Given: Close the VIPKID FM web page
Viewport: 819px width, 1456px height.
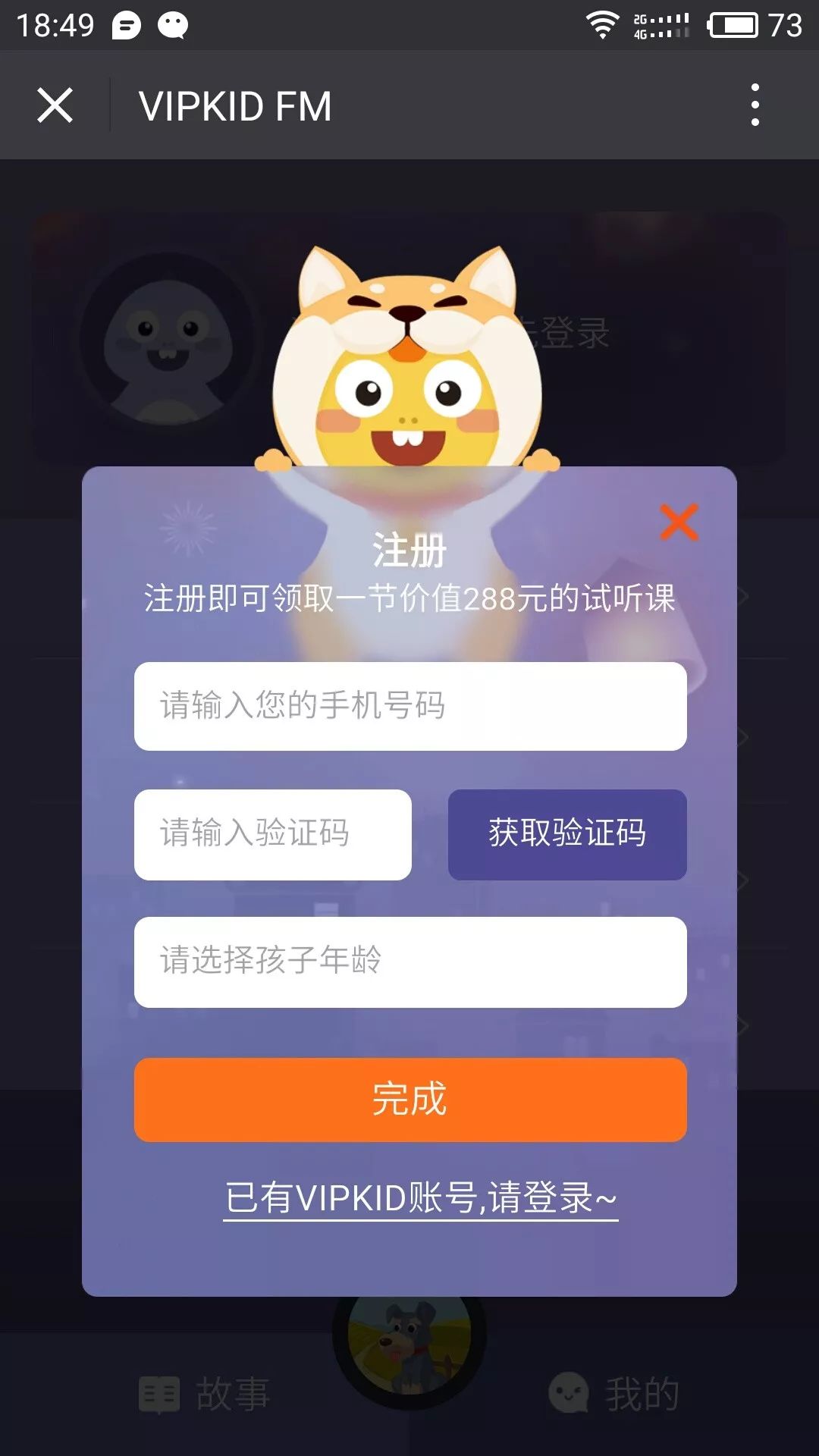Looking at the screenshot, I should pos(55,105).
